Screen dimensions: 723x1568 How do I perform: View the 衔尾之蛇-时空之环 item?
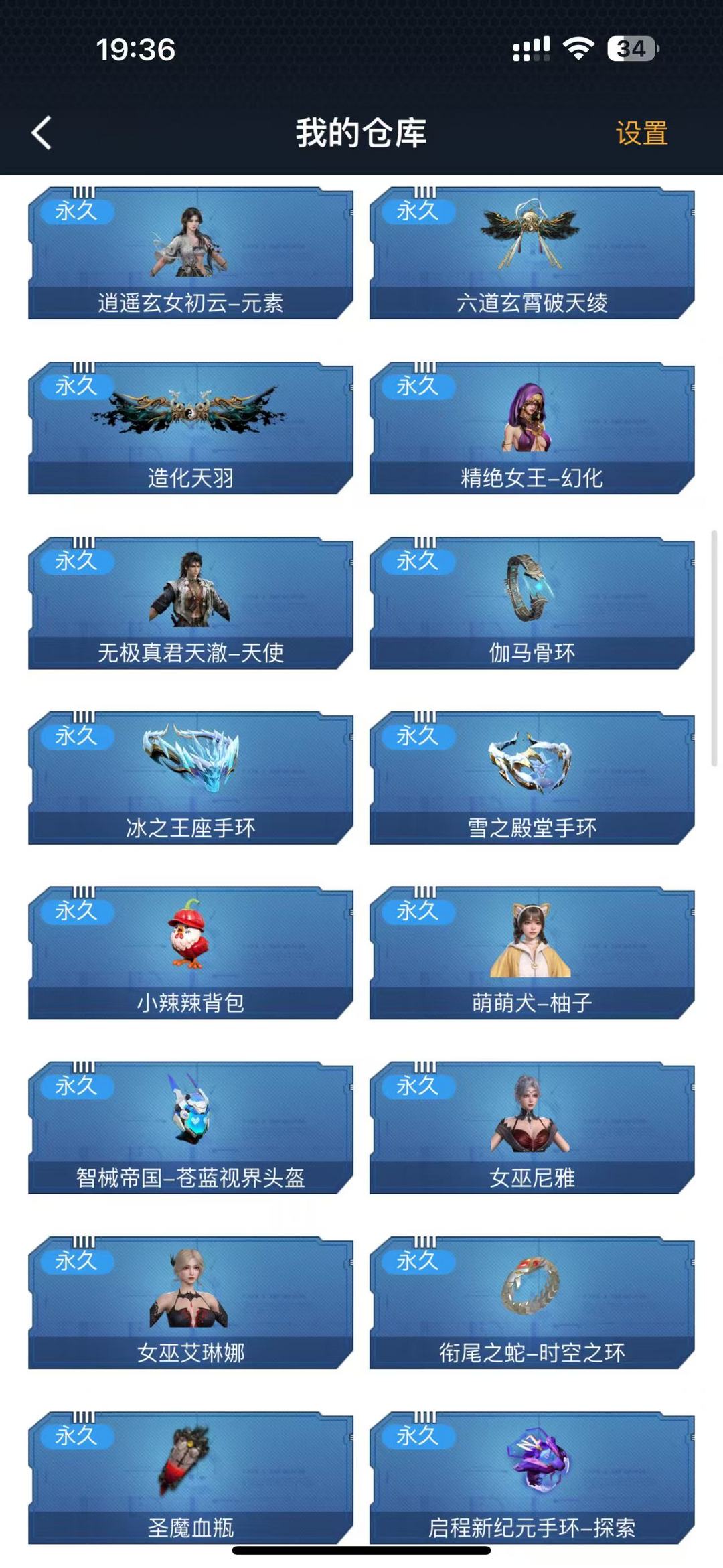[x=532, y=1303]
